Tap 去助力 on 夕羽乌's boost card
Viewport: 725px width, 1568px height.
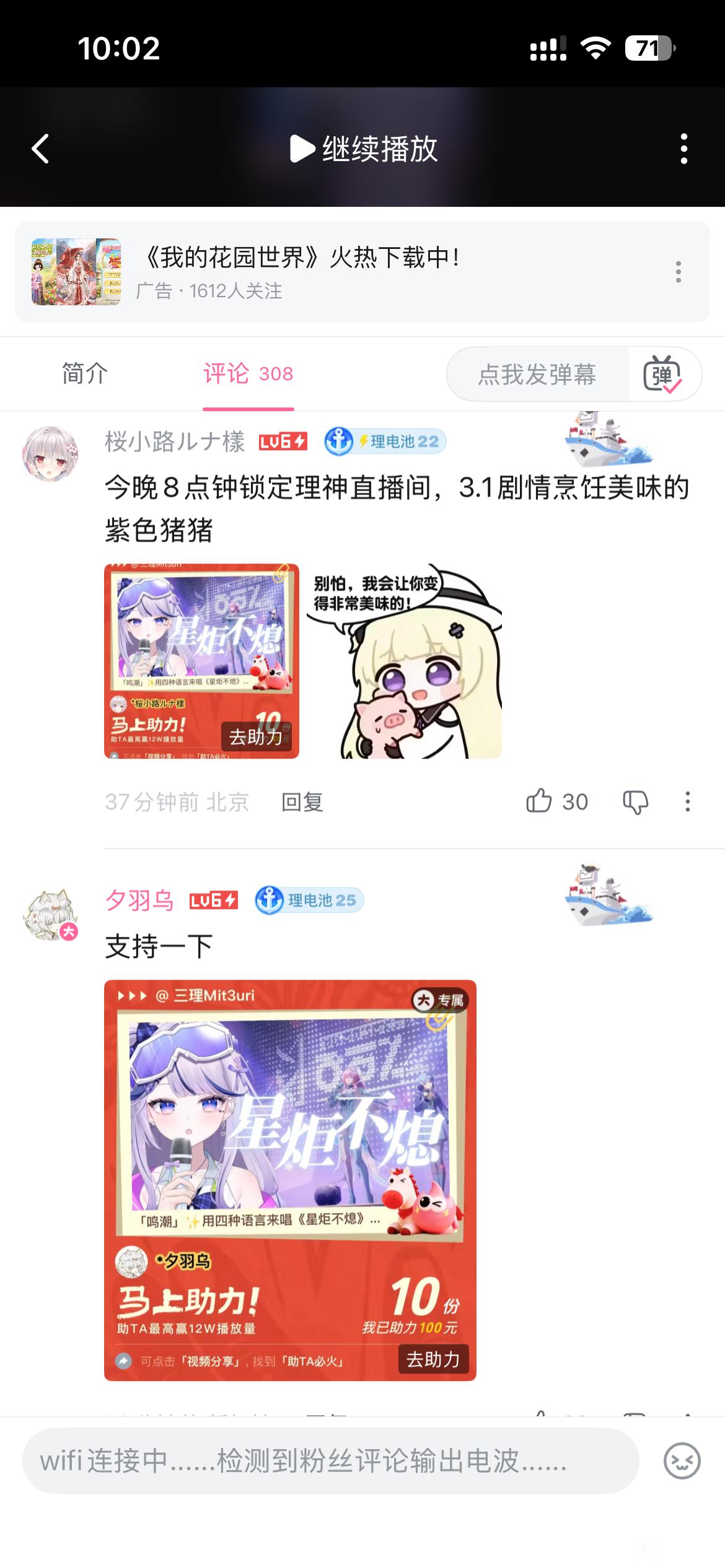tap(433, 1359)
